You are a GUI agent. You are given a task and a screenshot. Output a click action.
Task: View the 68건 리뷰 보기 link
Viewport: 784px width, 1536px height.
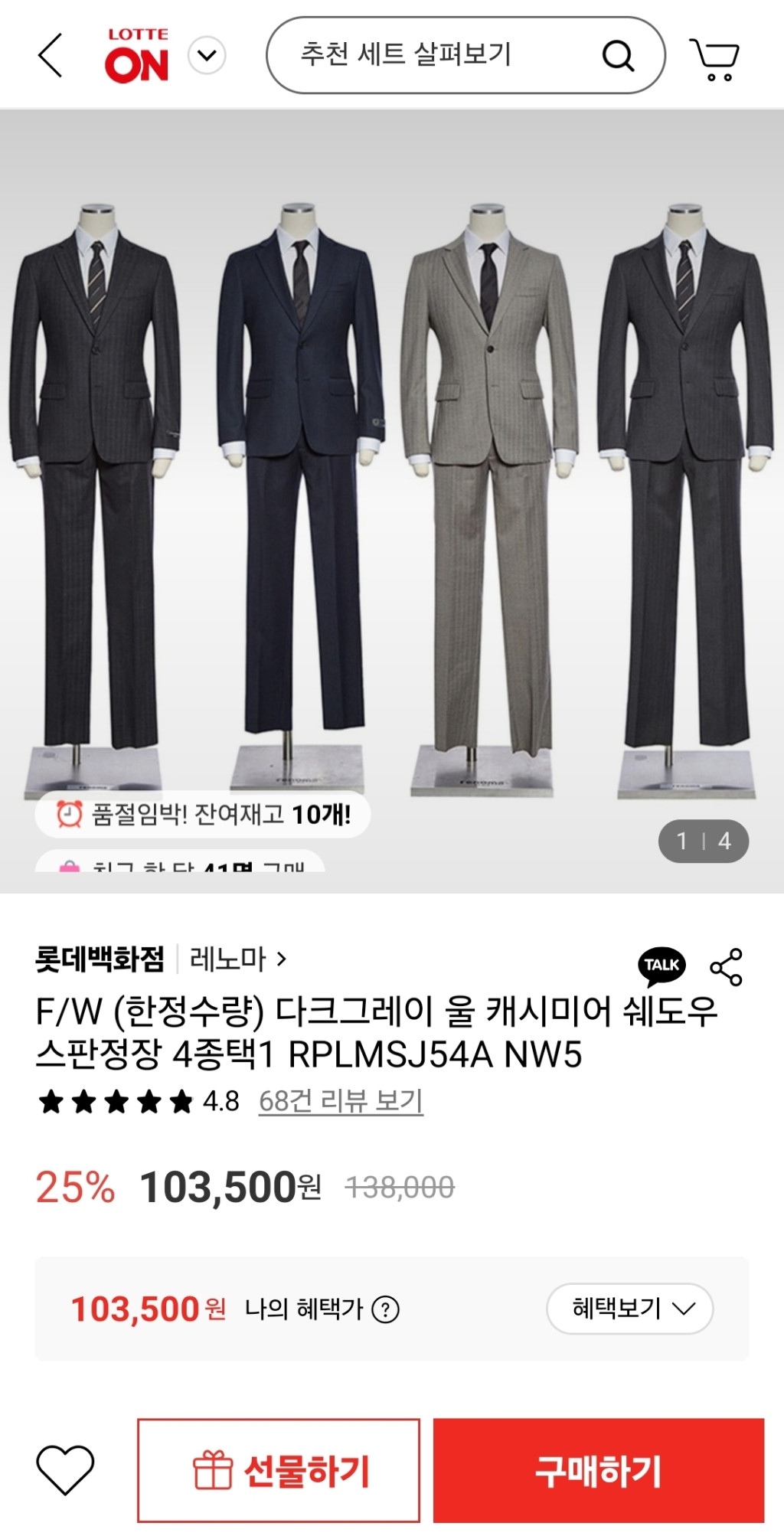(341, 1101)
